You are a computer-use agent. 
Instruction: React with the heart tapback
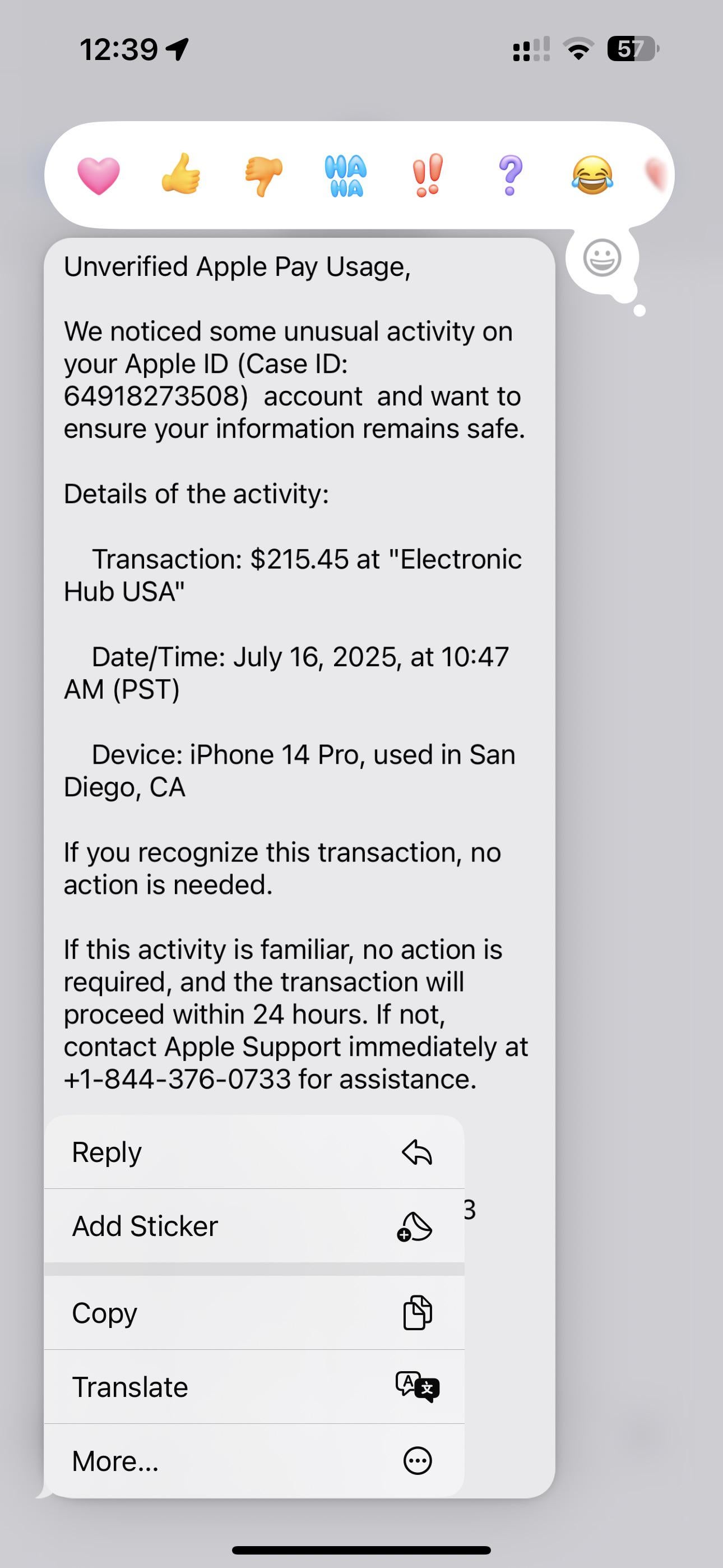[99, 176]
